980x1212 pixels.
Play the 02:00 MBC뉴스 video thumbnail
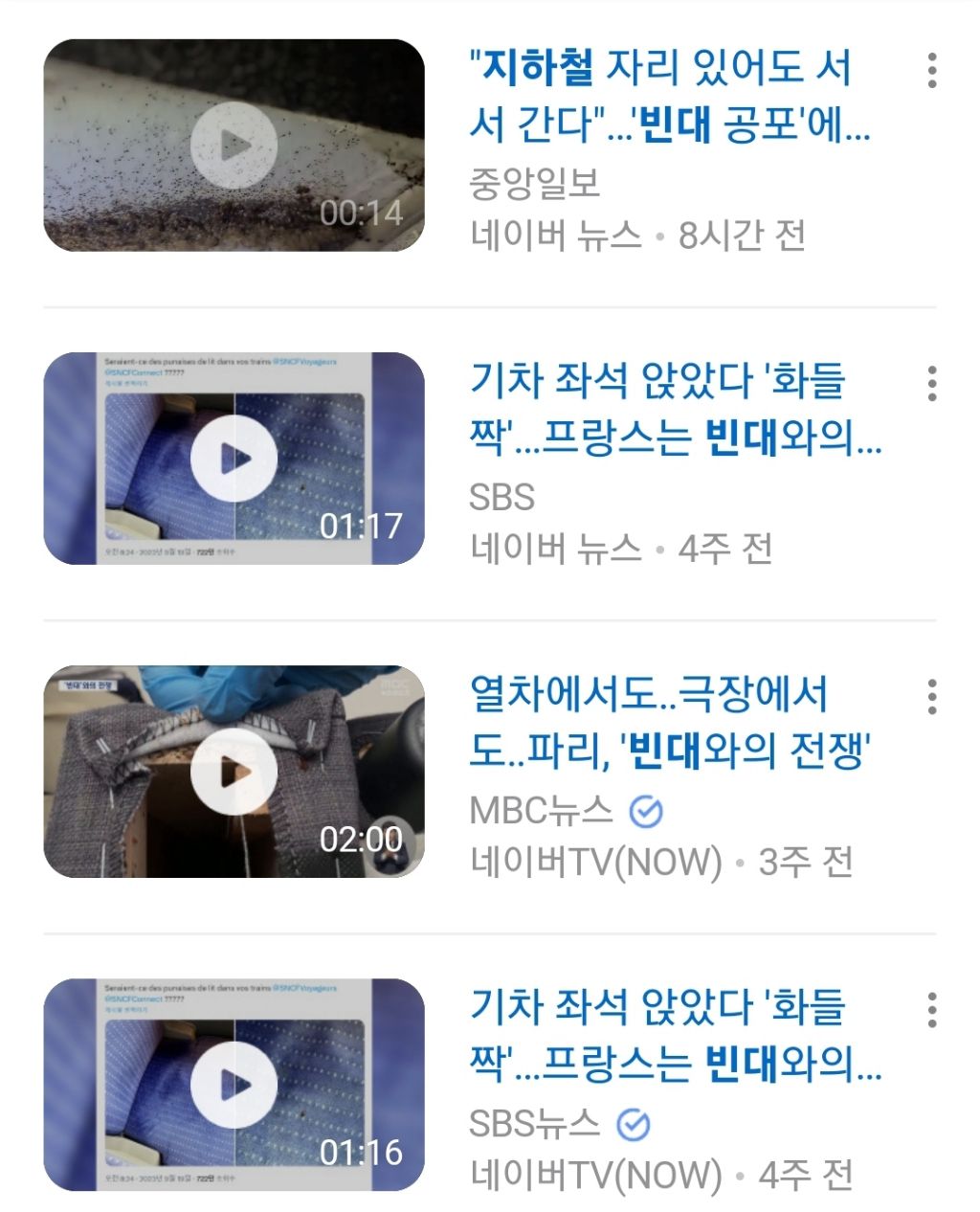pyautogui.click(x=234, y=772)
